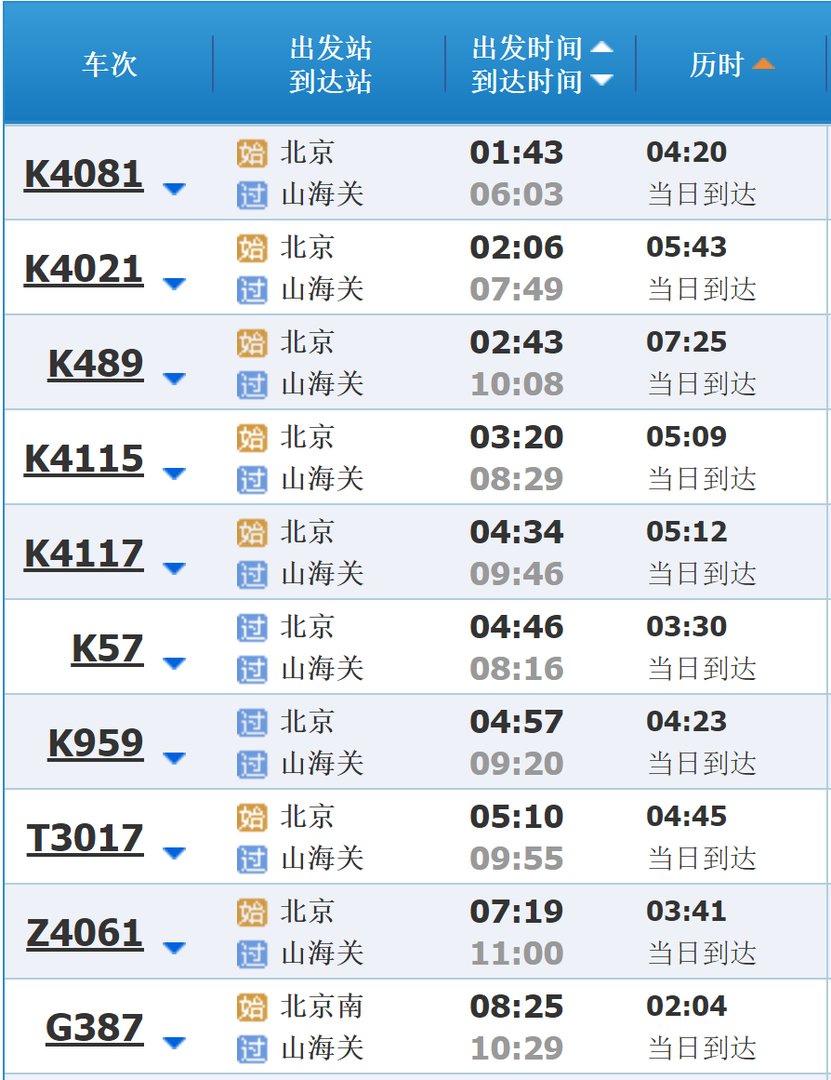Open train K4117 link
Viewport: 831px width, 1080px height.
tap(84, 554)
